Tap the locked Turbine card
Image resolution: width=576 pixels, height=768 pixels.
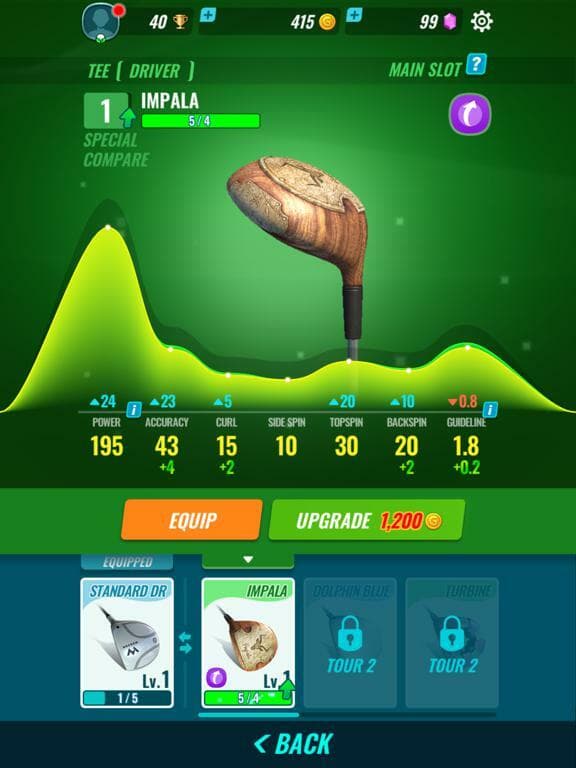452,643
